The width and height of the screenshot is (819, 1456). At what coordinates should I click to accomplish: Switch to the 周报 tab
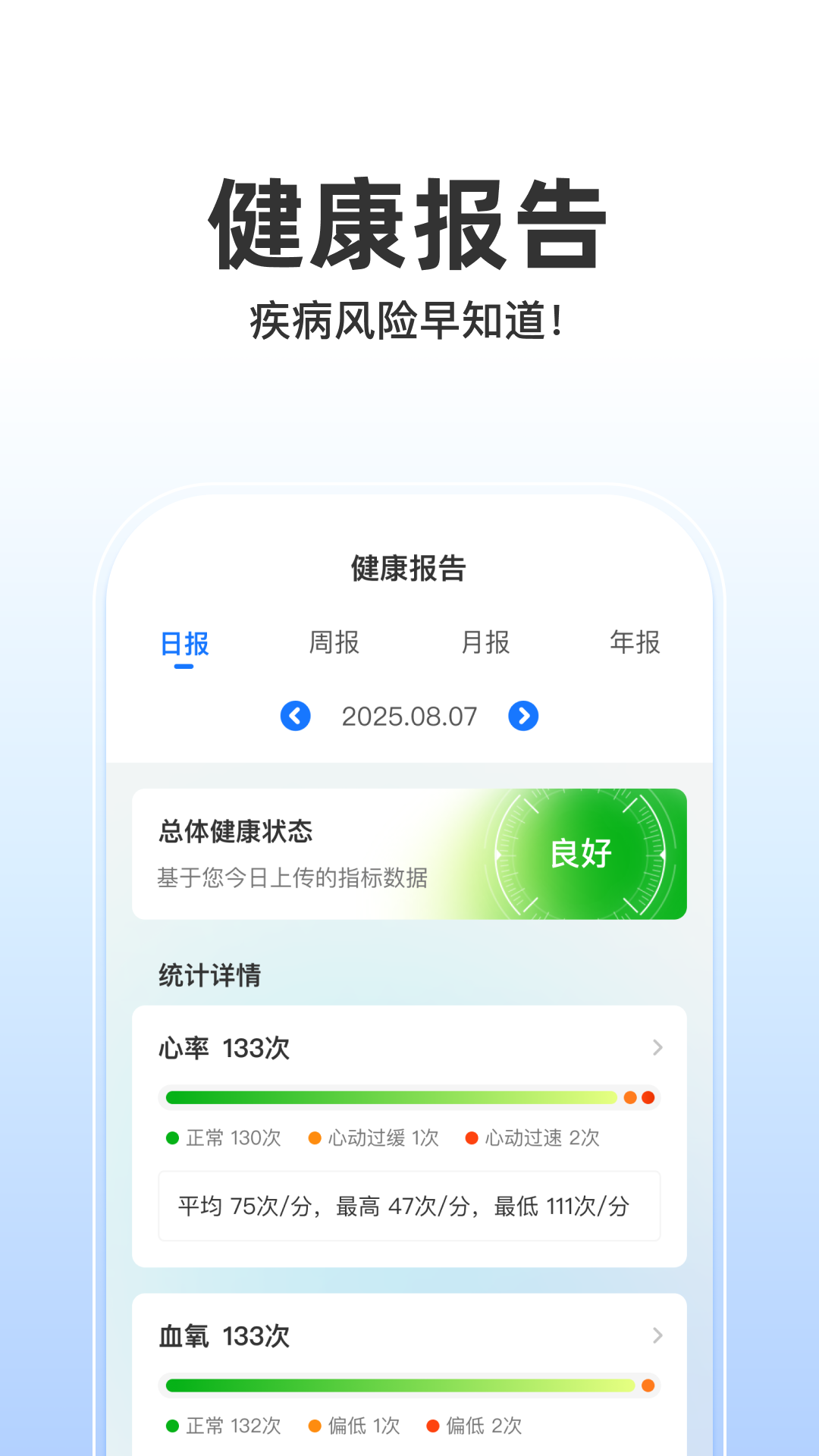coord(334,642)
